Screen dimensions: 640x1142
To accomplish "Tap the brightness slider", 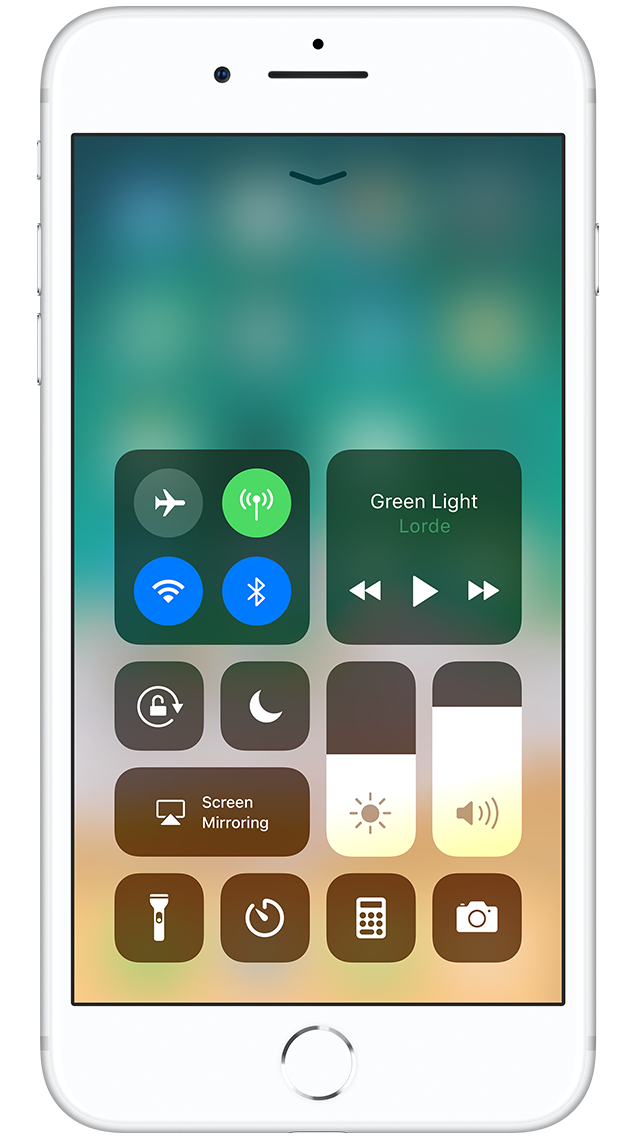I will point(371,759).
